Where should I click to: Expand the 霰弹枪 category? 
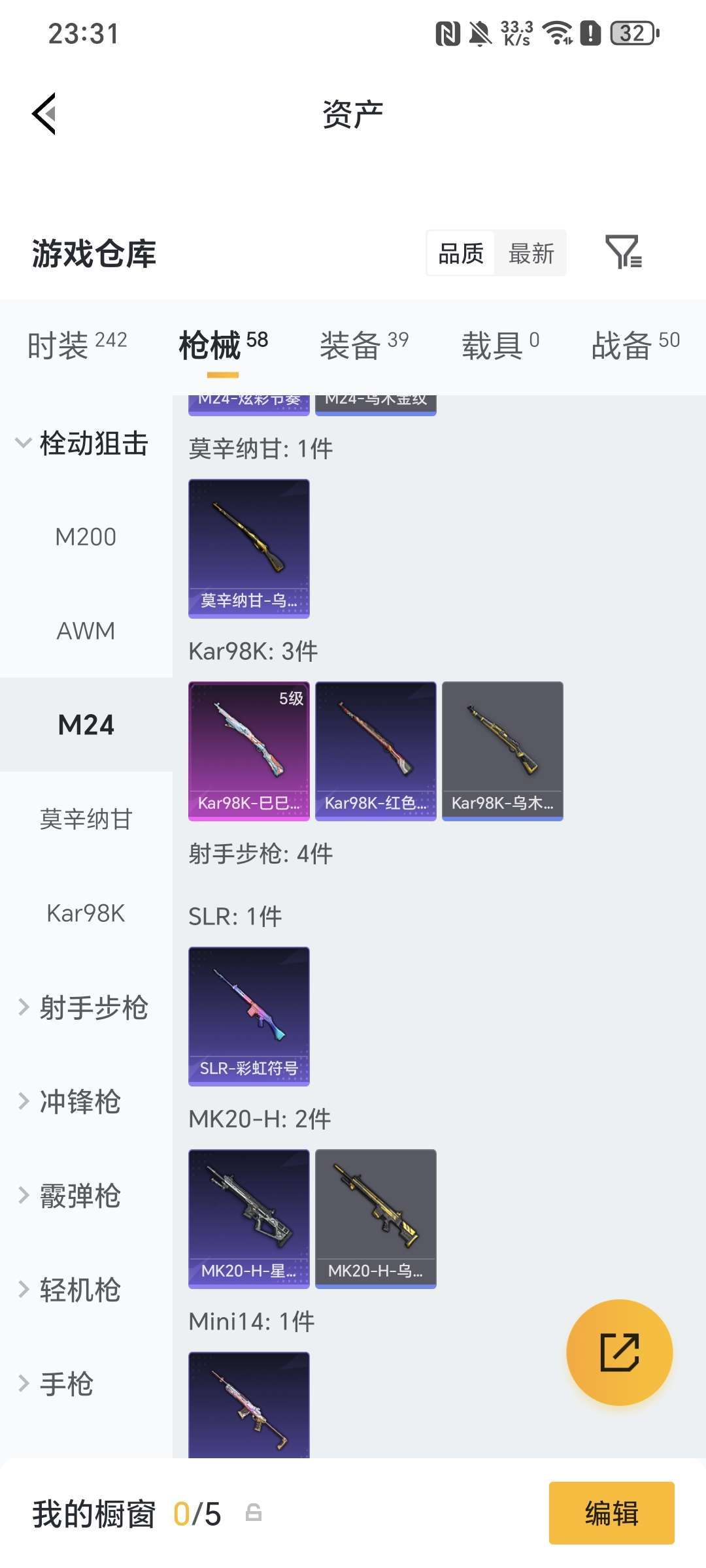pos(72,1196)
